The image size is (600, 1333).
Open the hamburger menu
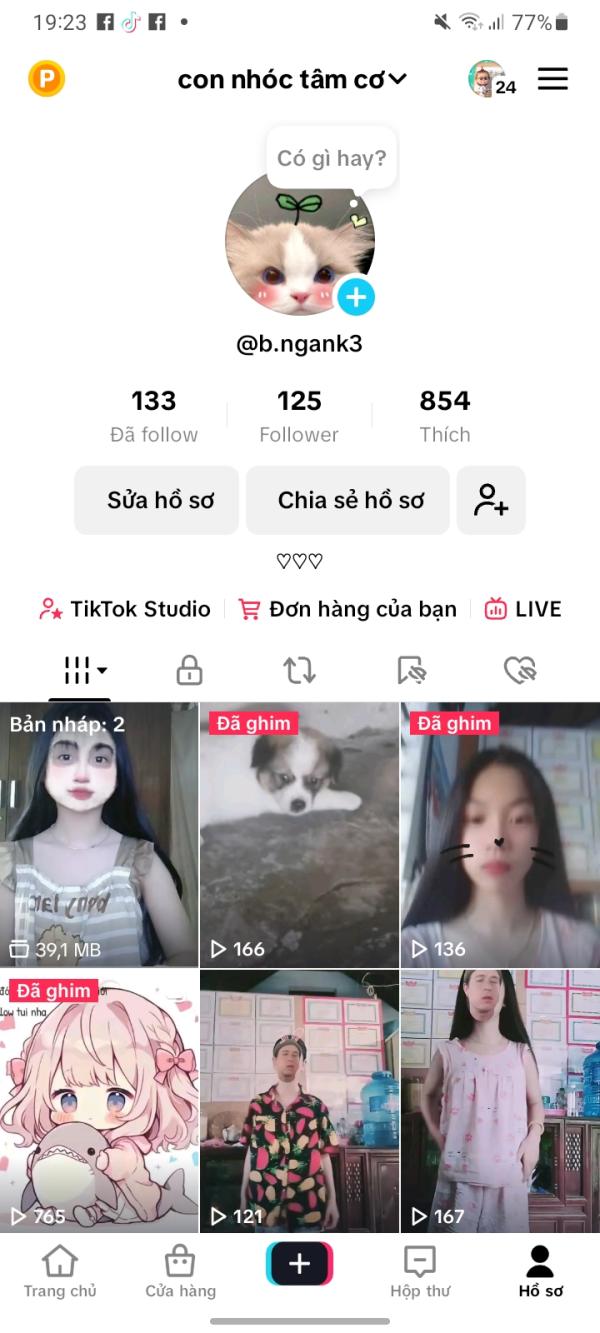[552, 80]
